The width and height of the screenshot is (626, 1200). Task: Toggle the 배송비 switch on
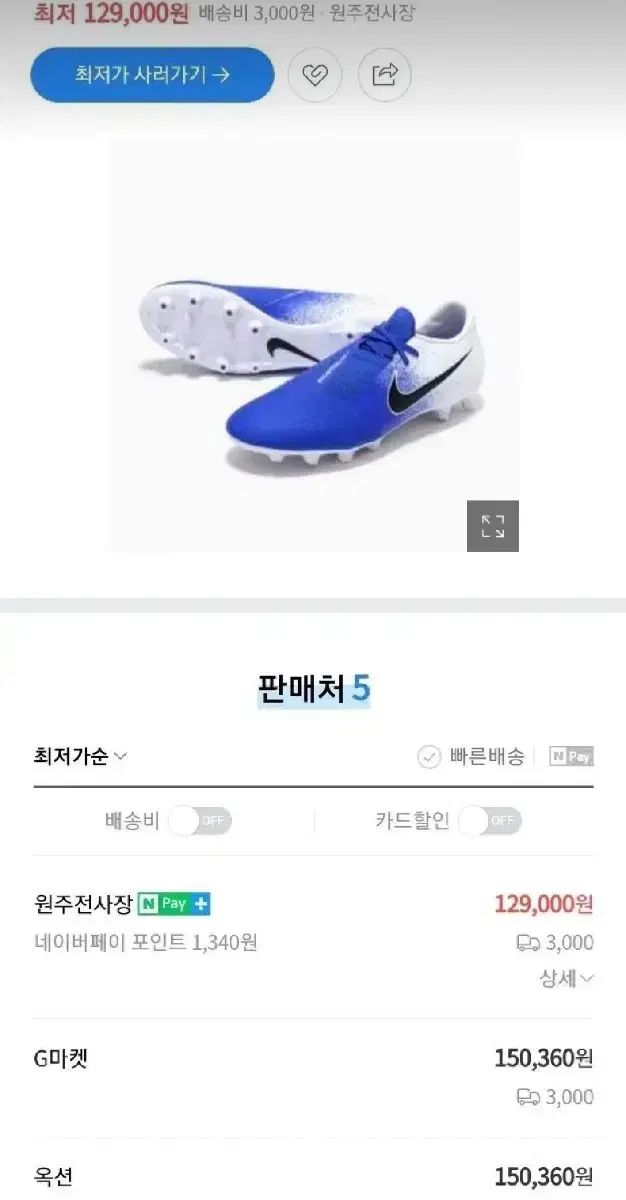tap(199, 822)
